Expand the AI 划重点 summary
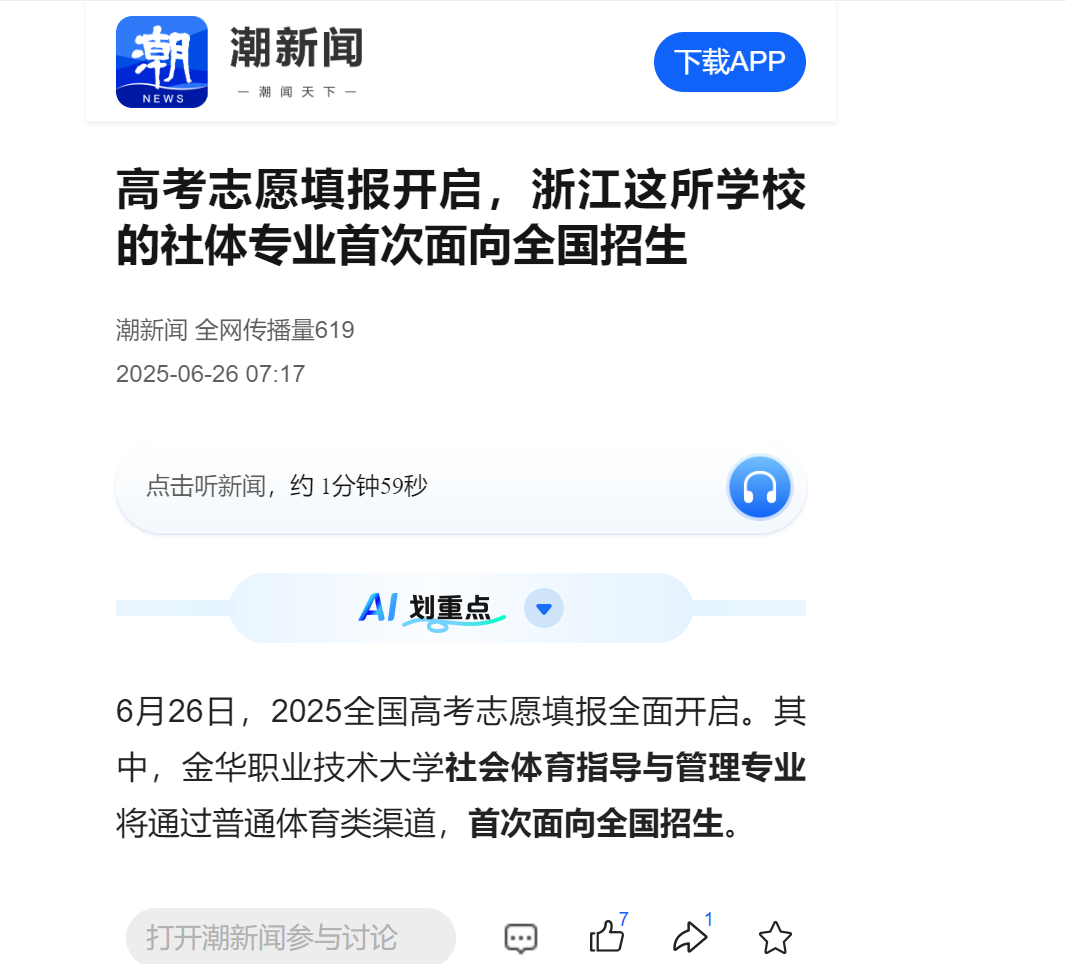Viewport: 1066px width, 964px height. coord(543,608)
